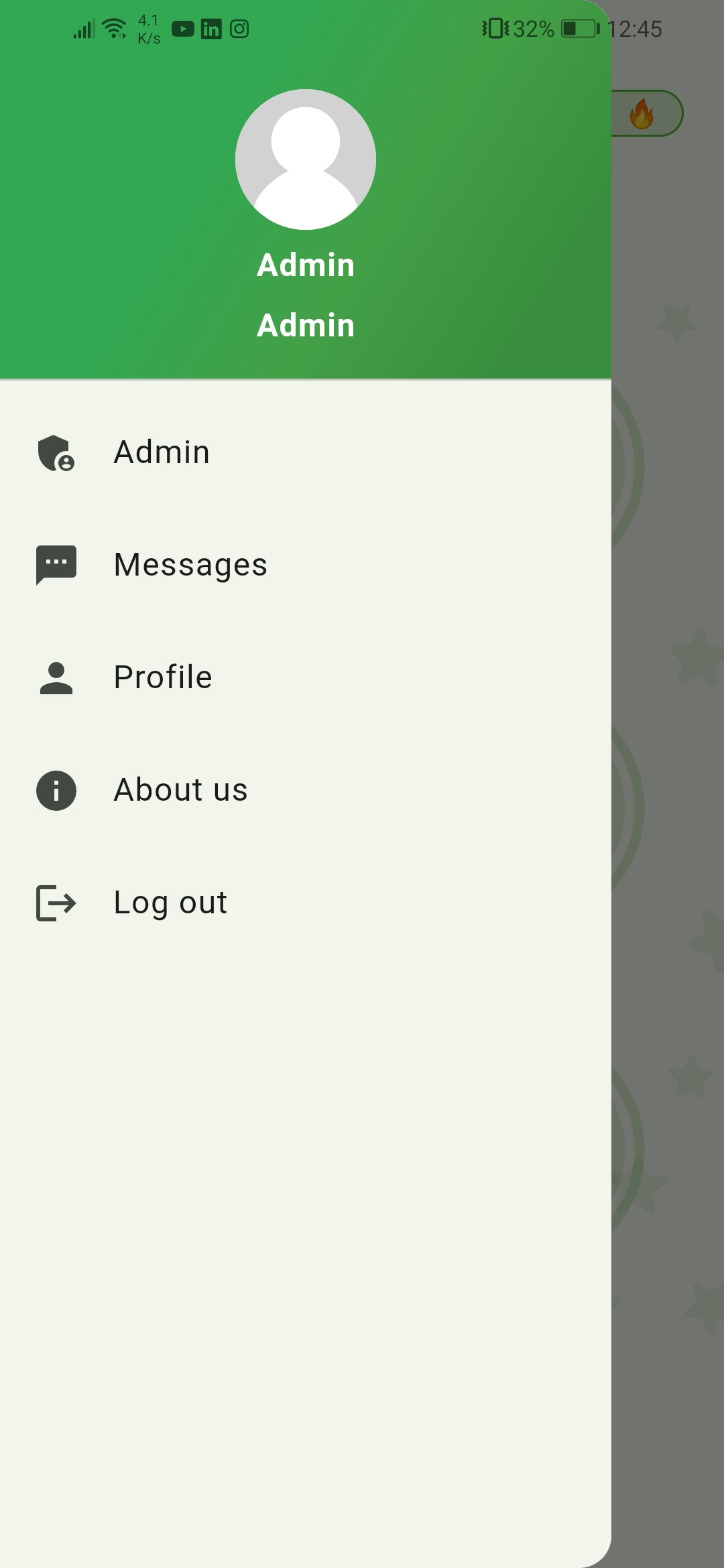The width and height of the screenshot is (724, 1568).
Task: Open the Messages menu entry
Action: pos(190,565)
